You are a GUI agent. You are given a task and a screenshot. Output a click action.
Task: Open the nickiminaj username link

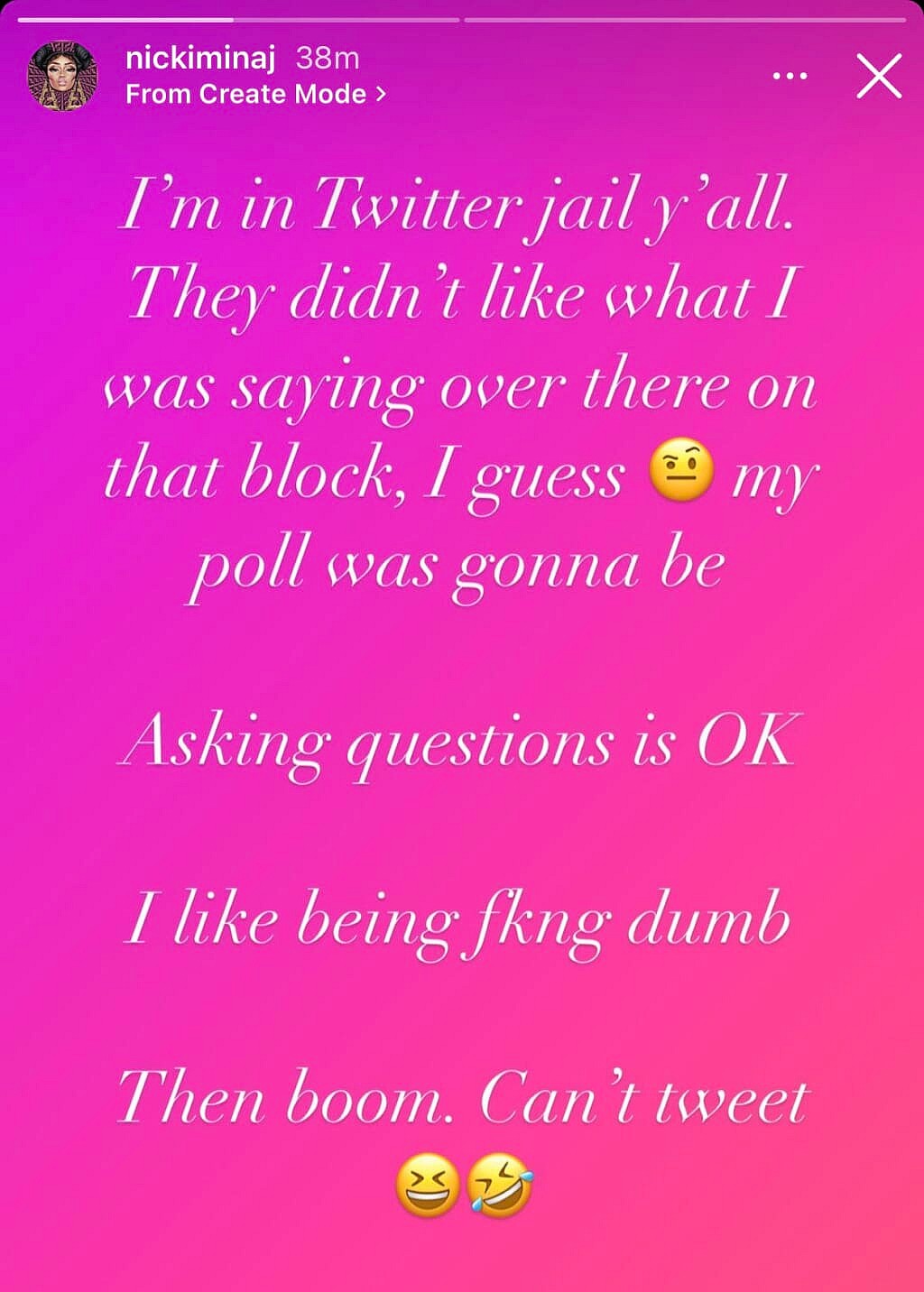point(200,59)
